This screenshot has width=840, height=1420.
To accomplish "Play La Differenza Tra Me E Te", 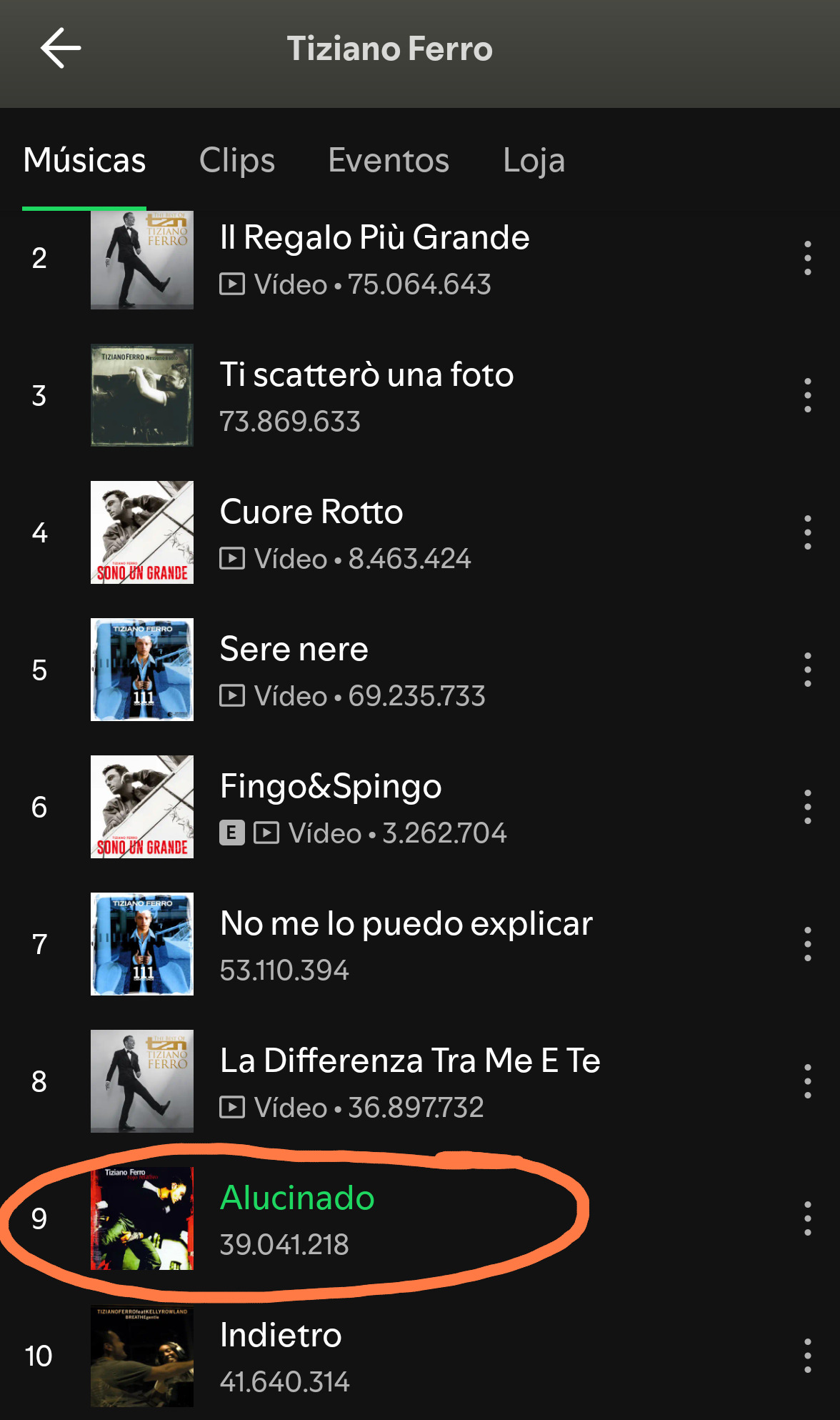I will [x=410, y=1061].
